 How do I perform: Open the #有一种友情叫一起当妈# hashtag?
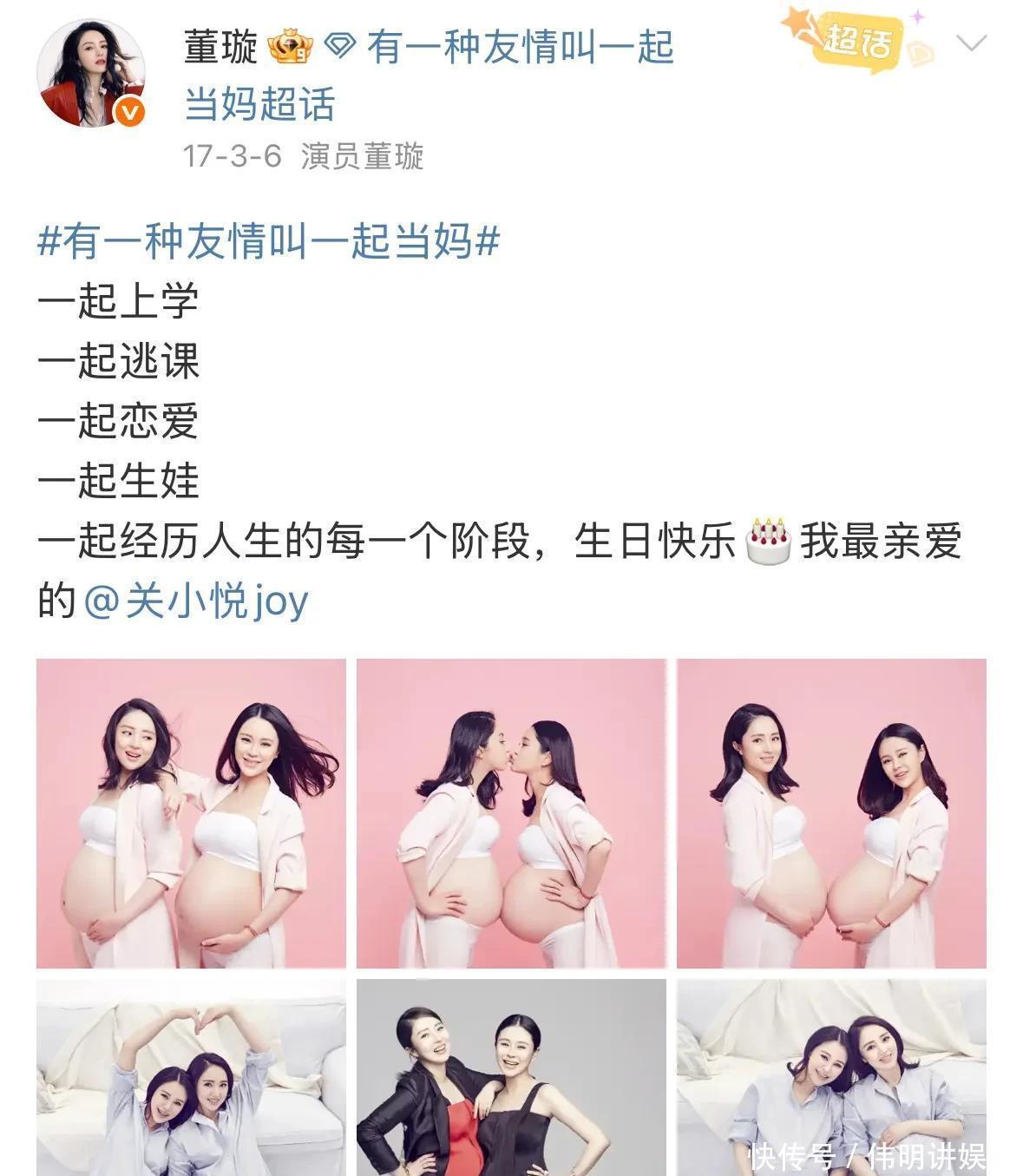[x=268, y=240]
